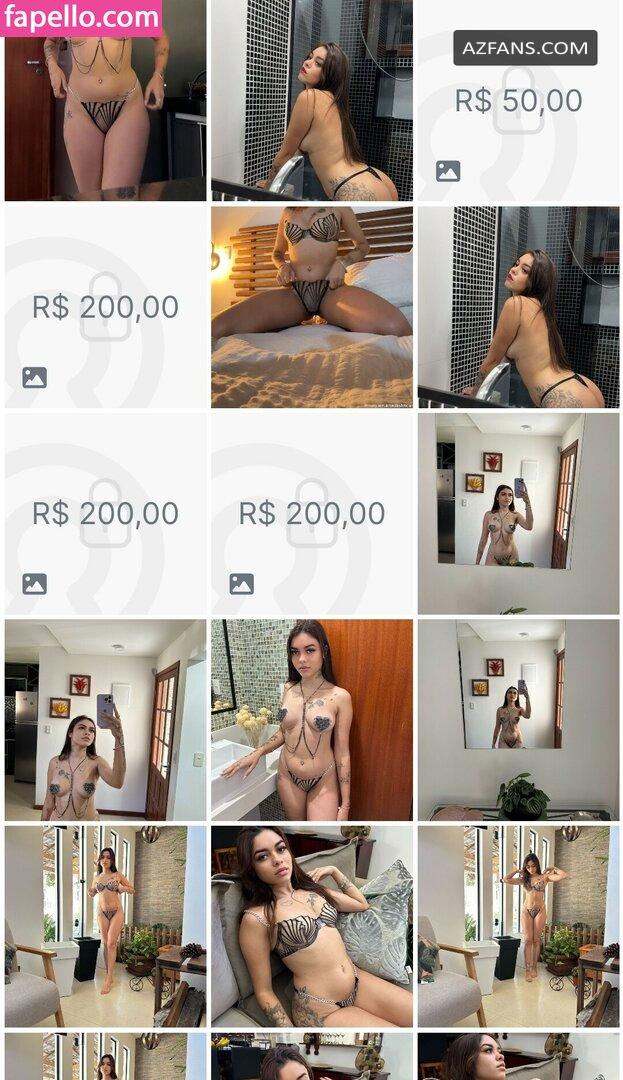The height and width of the screenshot is (1080, 623).
Task: Open the standing photo with both arms raised
Action: (518, 927)
